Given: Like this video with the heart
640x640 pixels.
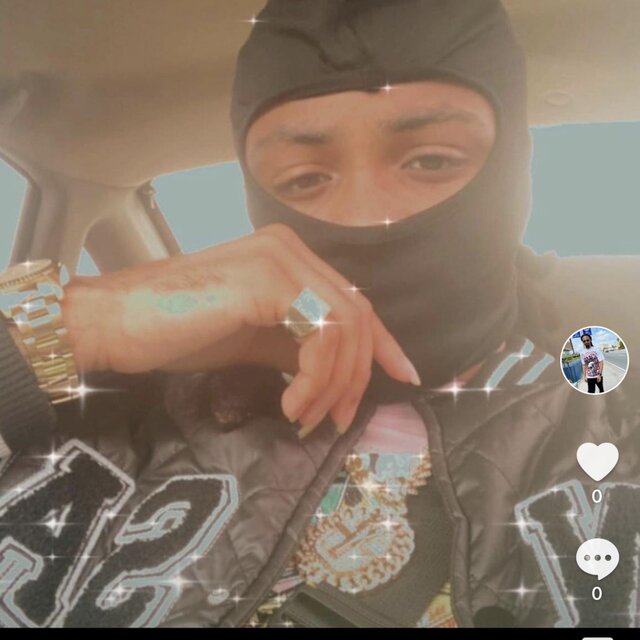Looking at the screenshot, I should click(x=597, y=461).
